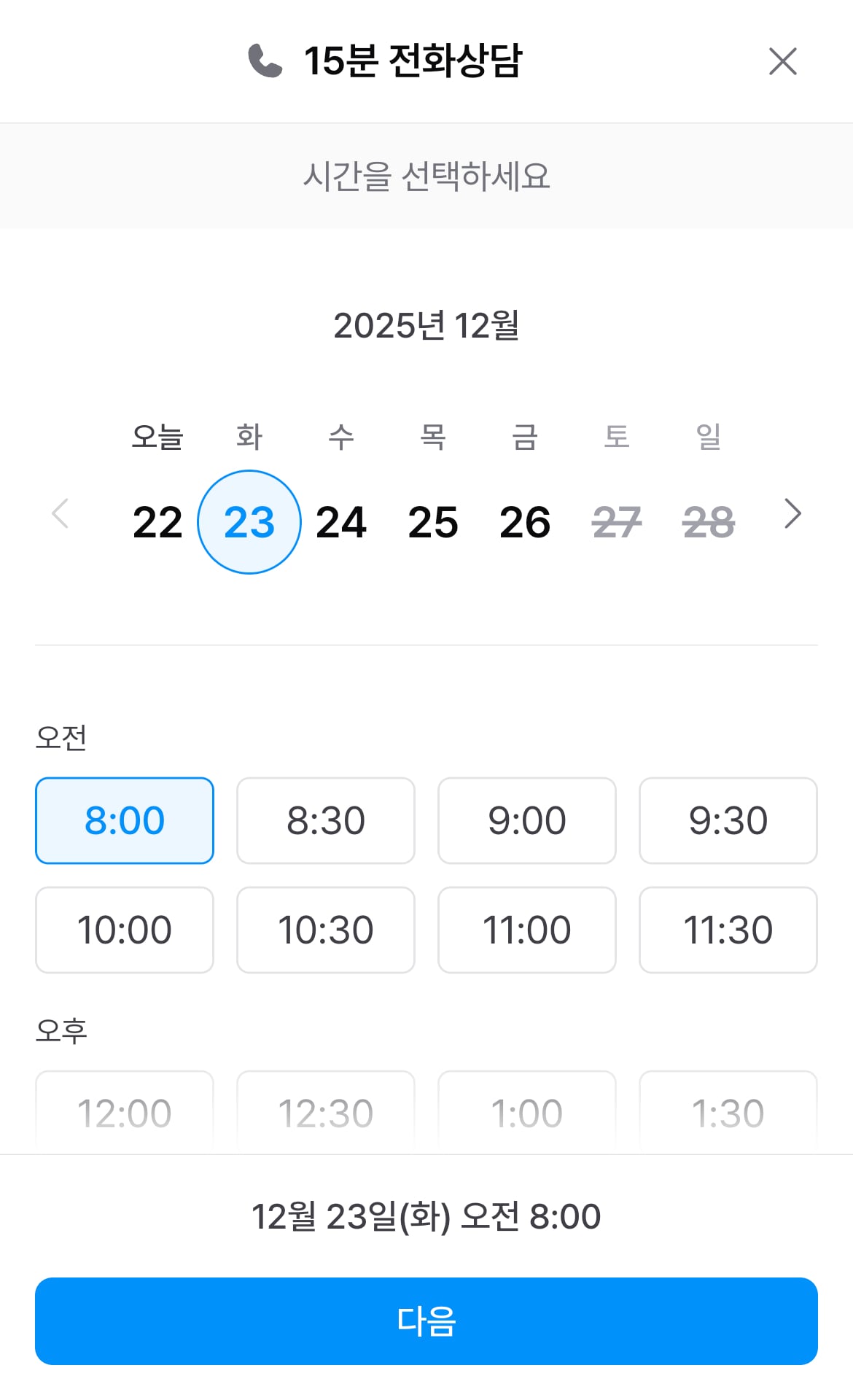The width and height of the screenshot is (853, 1400).
Task: Select date 26 on the calendar
Action: coord(525,521)
